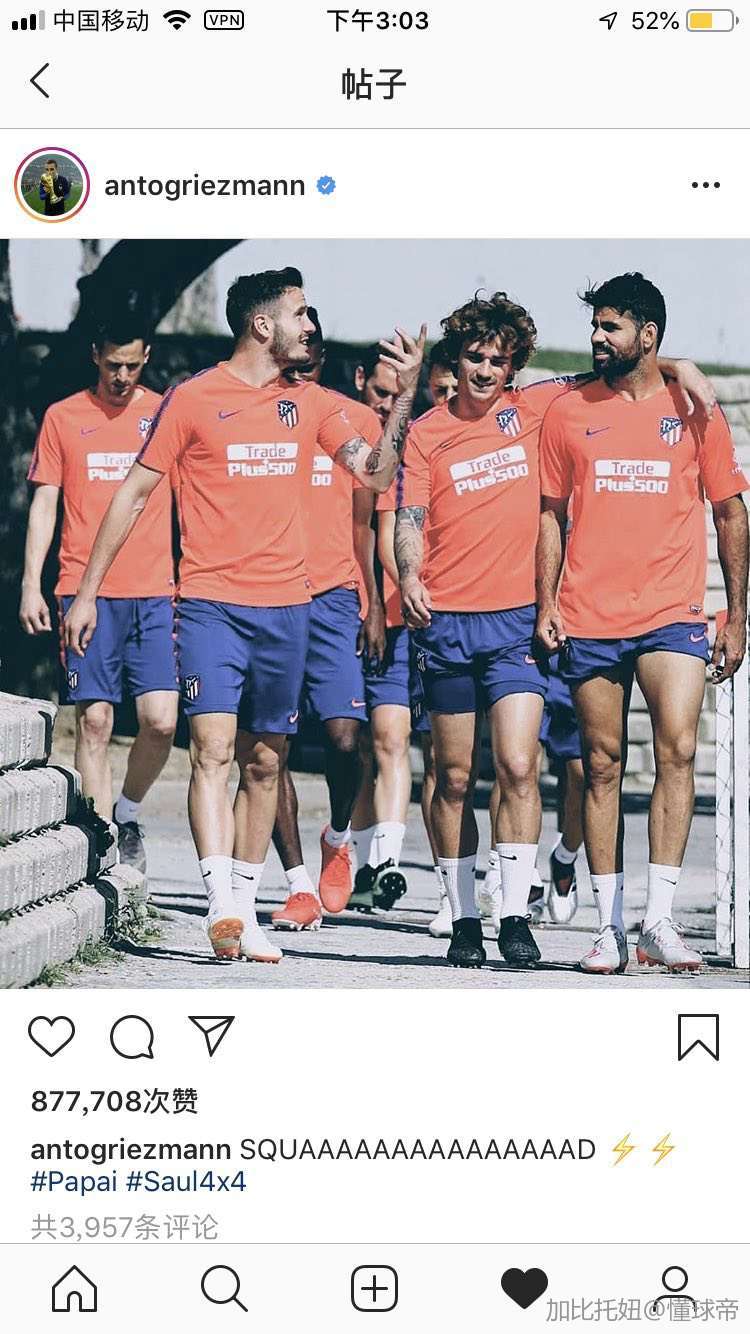
Task: View the list of 877,708 likes
Action: (x=114, y=1101)
